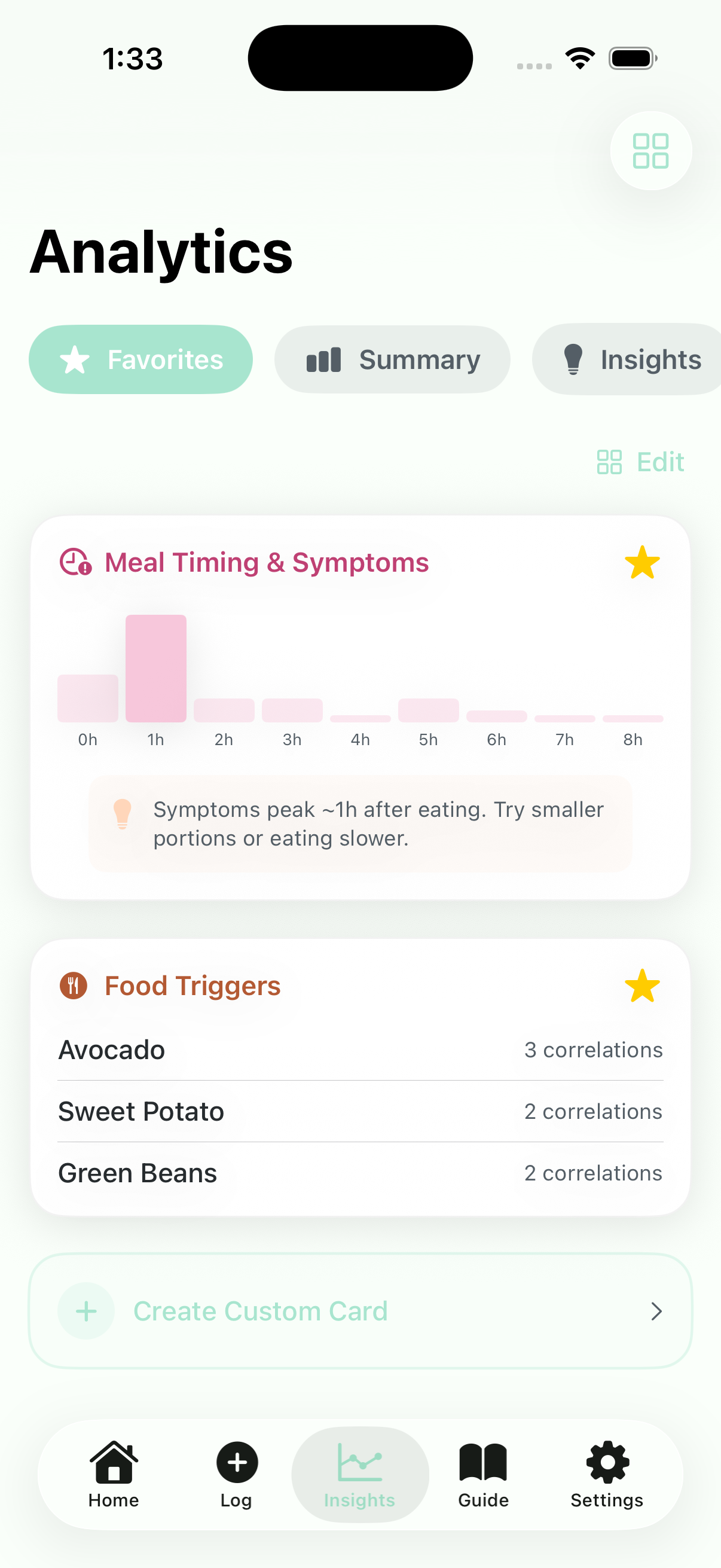Toggle the Food Triggers favorite star

coord(643,986)
